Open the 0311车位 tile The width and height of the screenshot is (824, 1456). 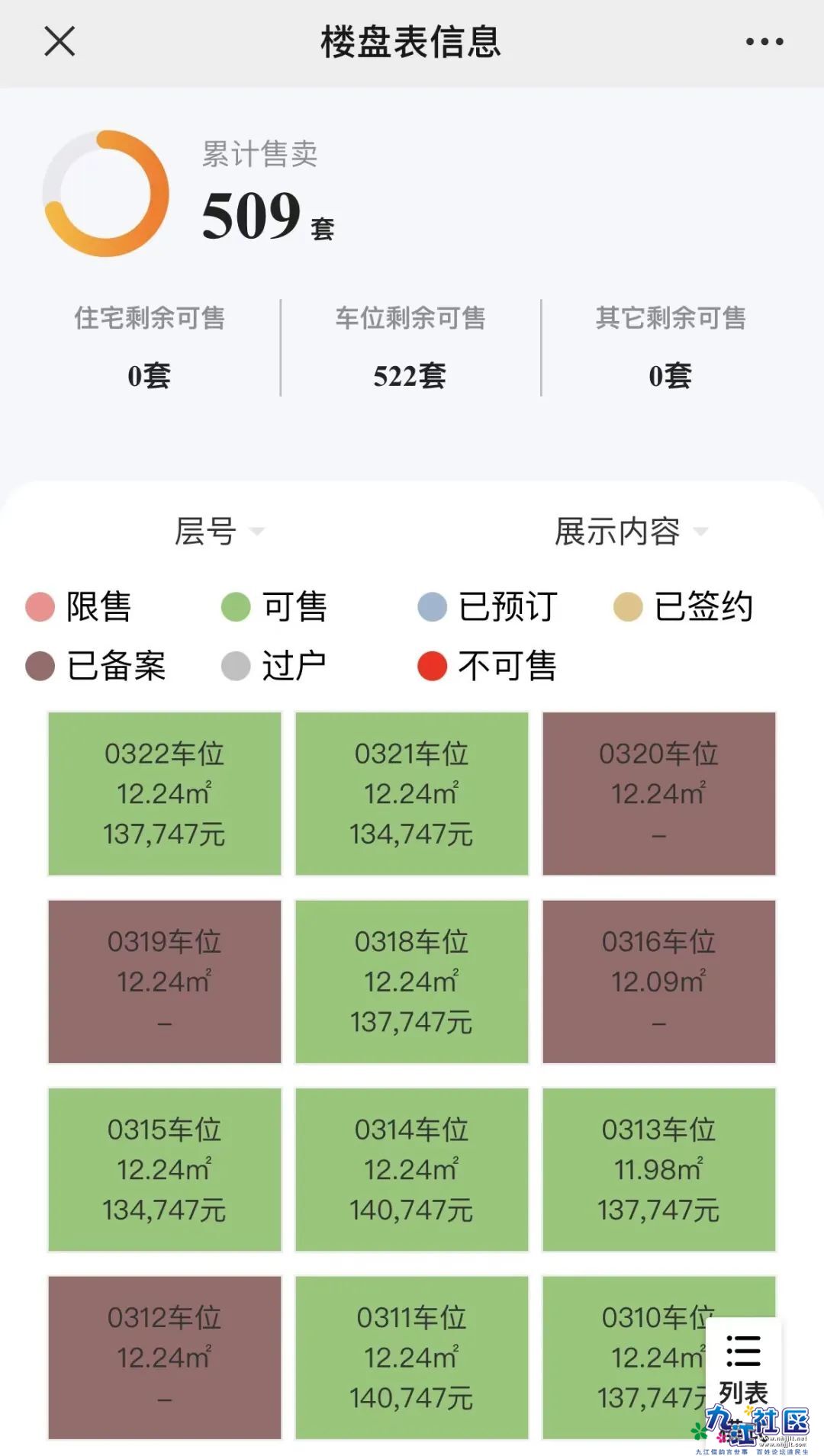pyautogui.click(x=412, y=1357)
